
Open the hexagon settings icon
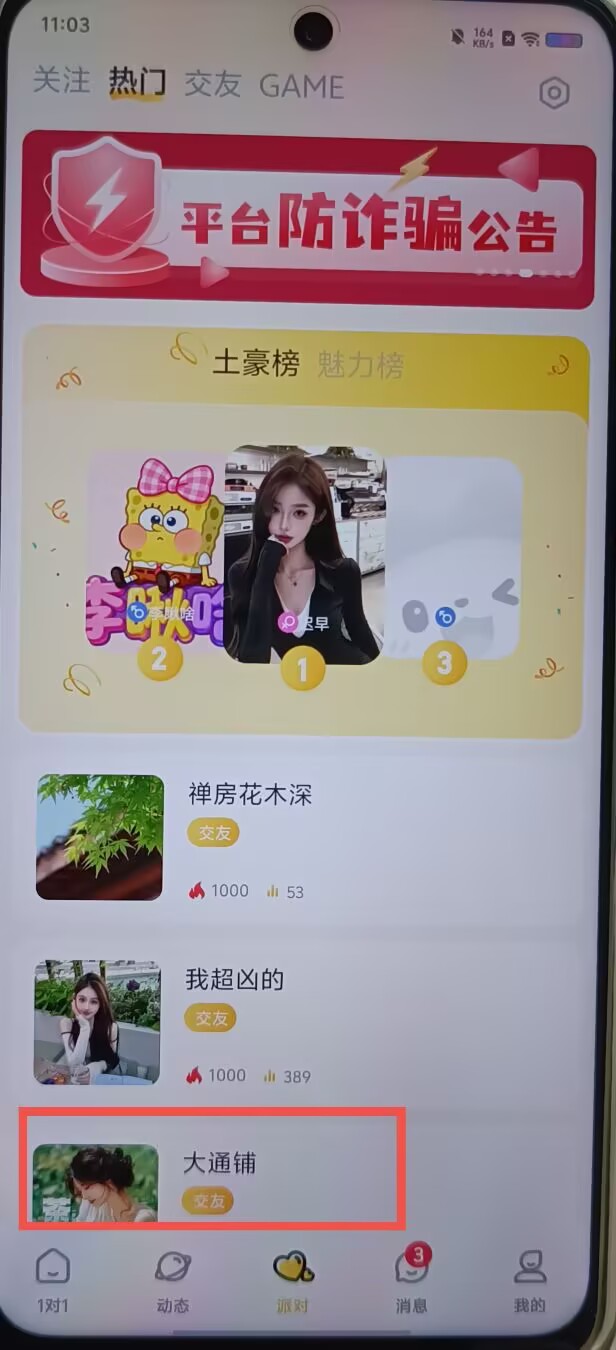(x=553, y=94)
